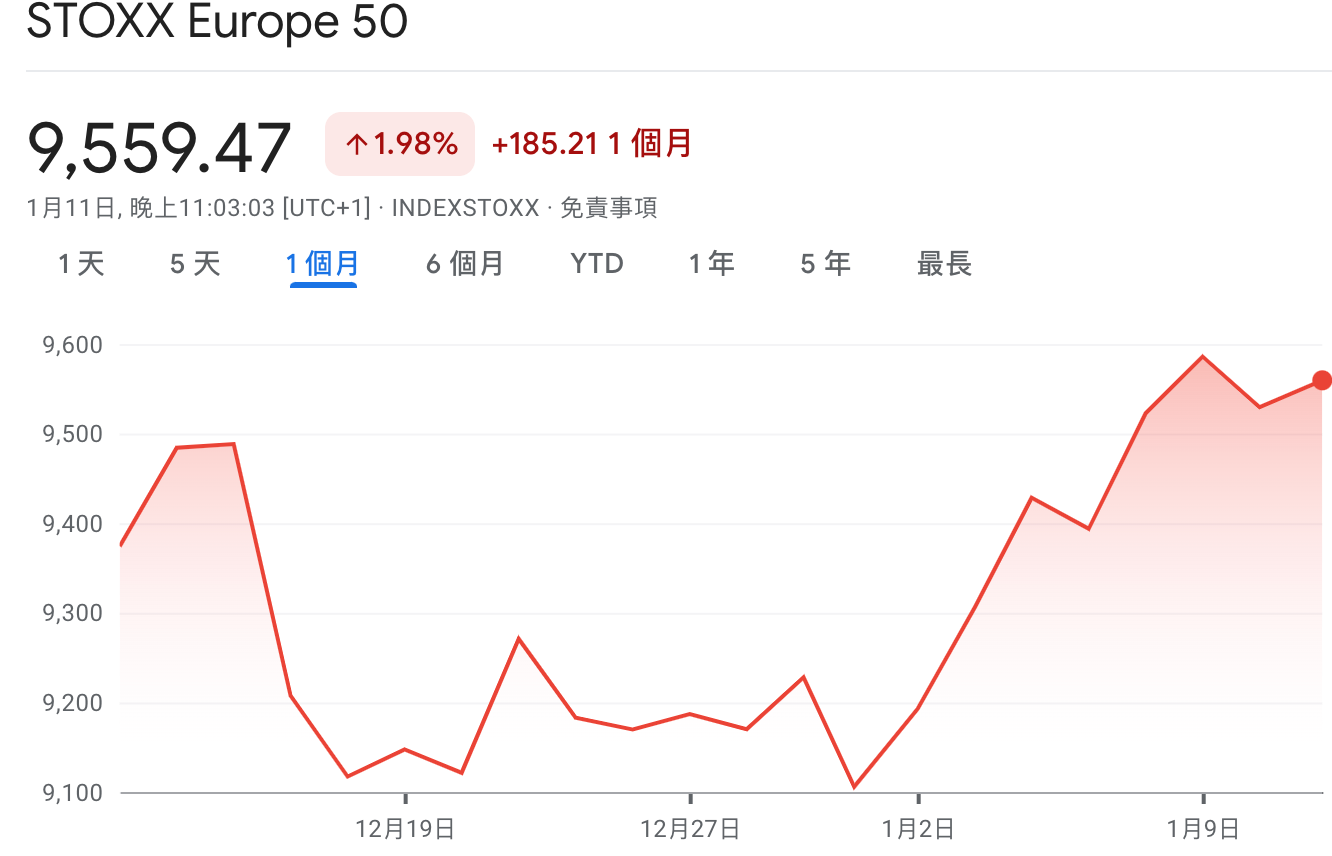Select the 1 個月 range tab
The height and width of the screenshot is (856, 1332).
coord(323,264)
